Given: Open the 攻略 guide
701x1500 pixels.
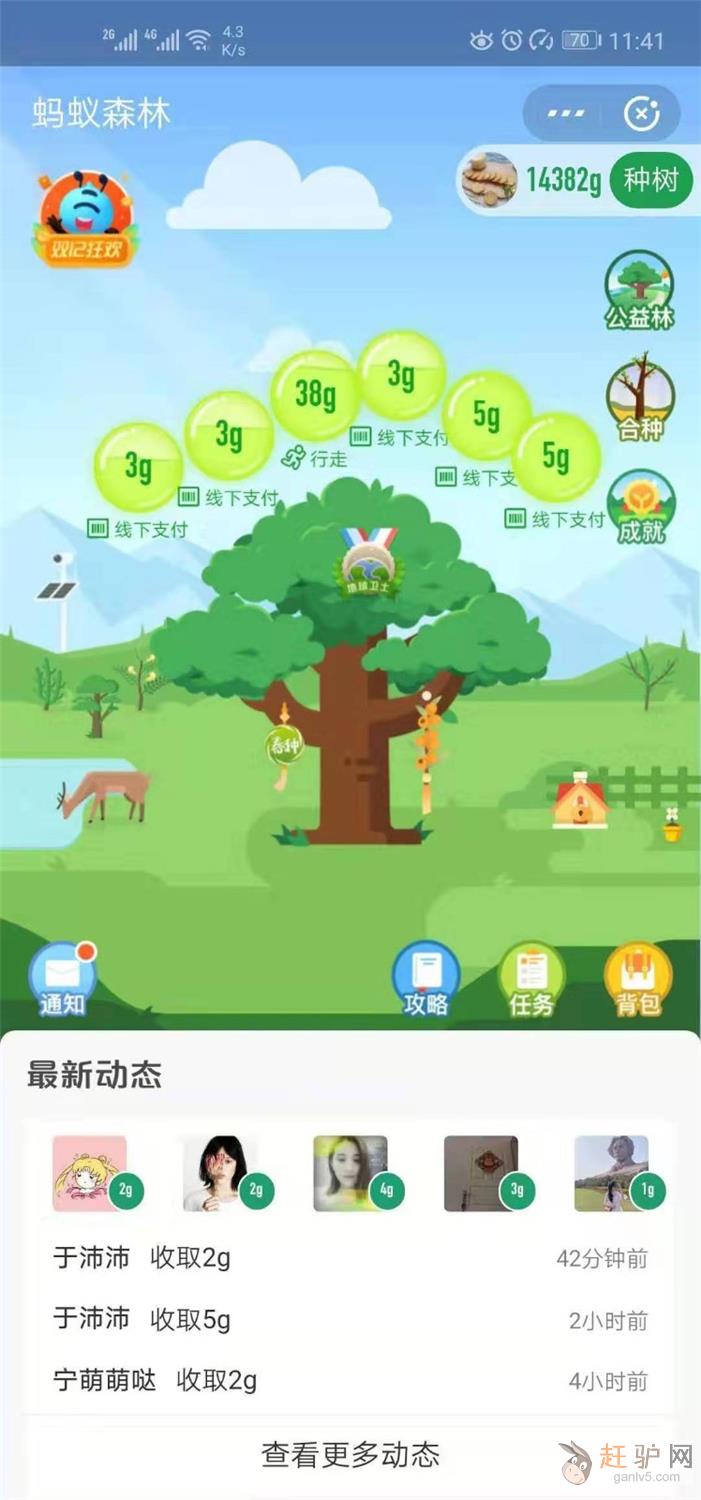Looking at the screenshot, I should tap(426, 979).
